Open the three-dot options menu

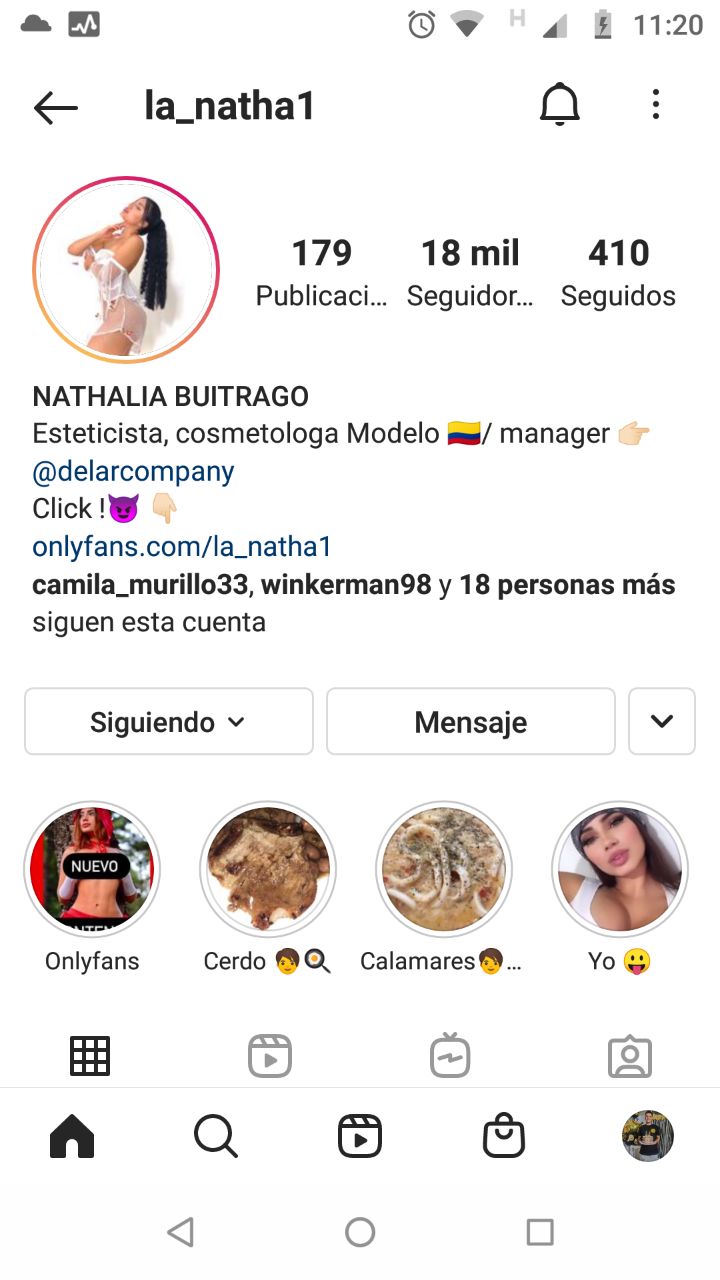[x=655, y=103]
